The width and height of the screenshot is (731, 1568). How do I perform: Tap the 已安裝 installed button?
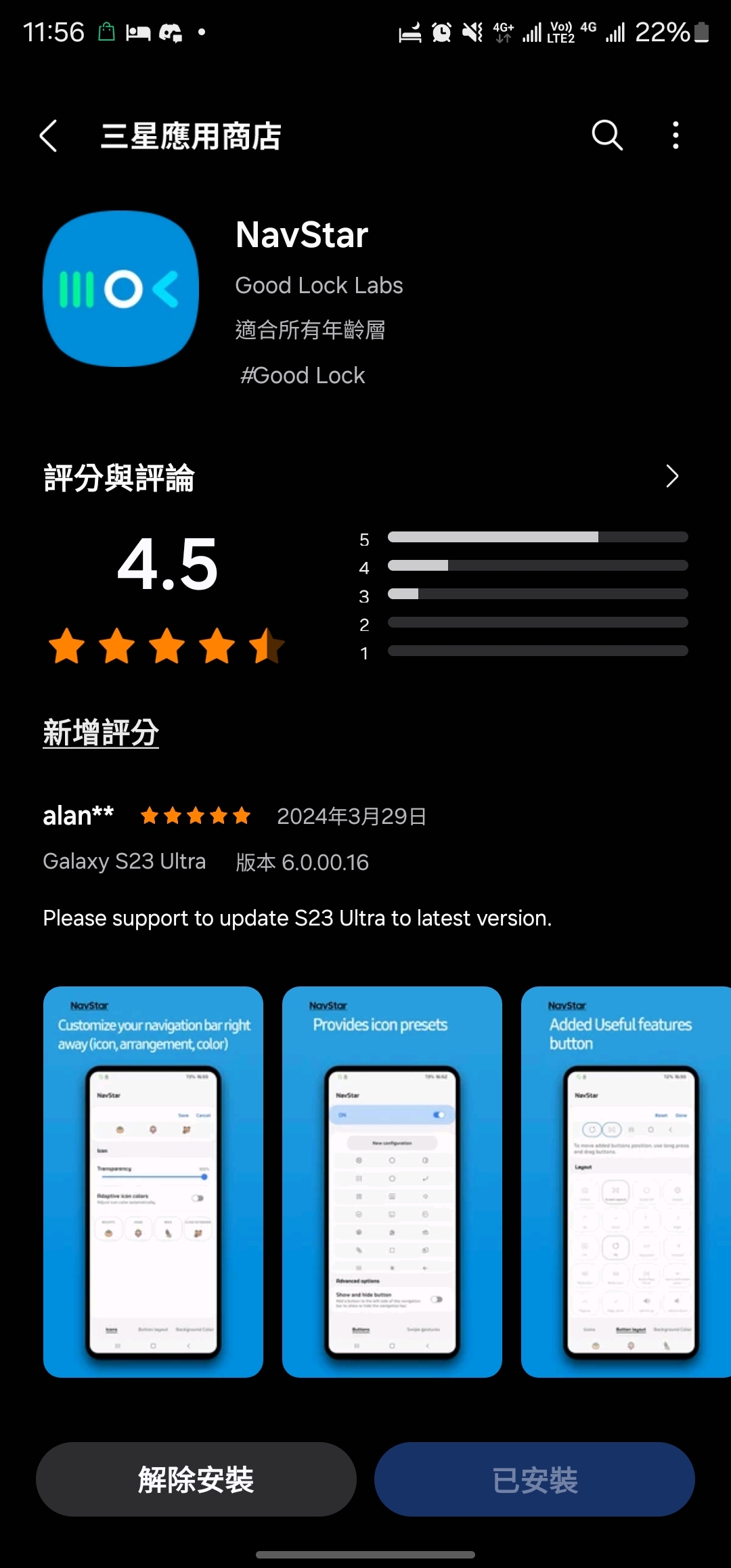(x=535, y=1479)
